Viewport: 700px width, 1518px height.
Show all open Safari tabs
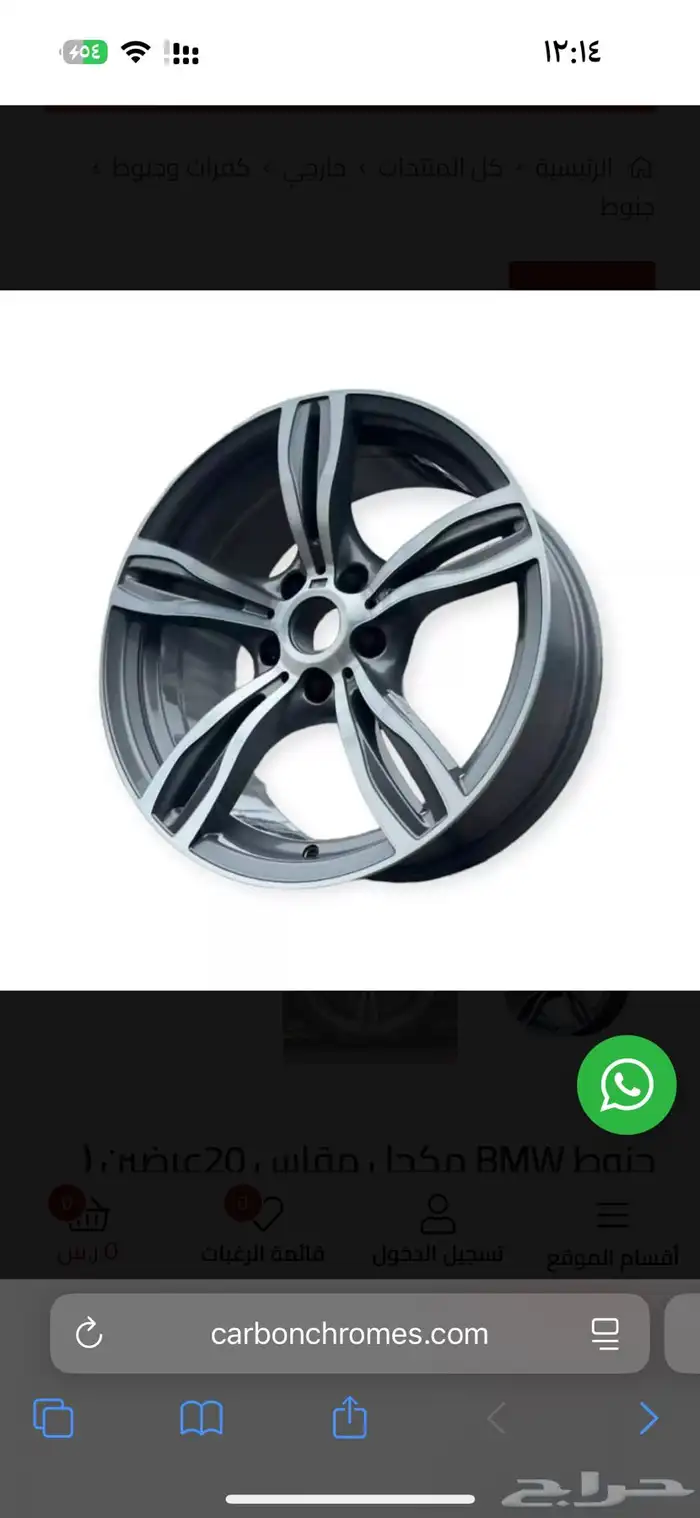click(53, 1418)
